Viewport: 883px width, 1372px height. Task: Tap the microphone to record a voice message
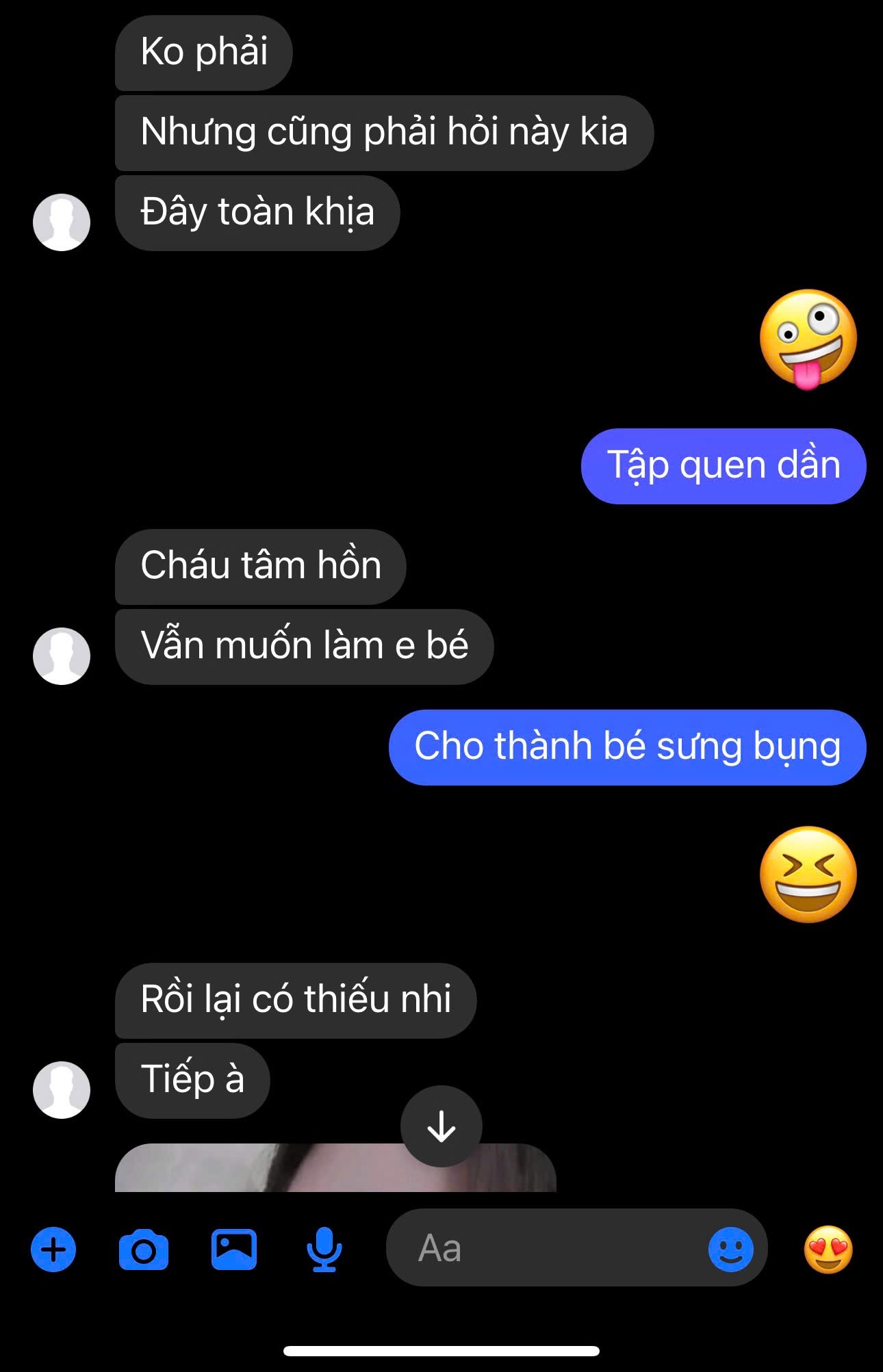tap(324, 1250)
